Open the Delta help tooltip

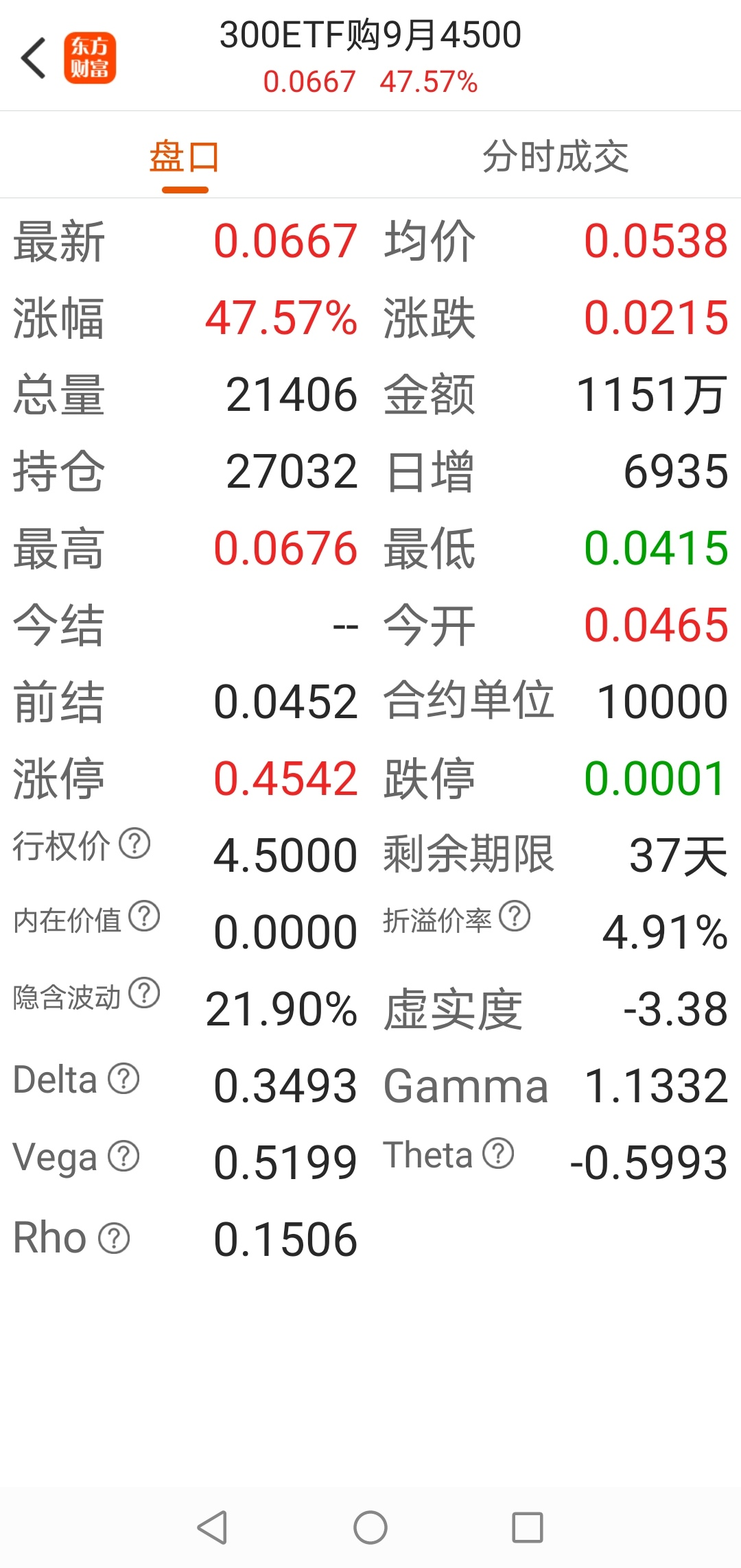pyautogui.click(x=124, y=1079)
